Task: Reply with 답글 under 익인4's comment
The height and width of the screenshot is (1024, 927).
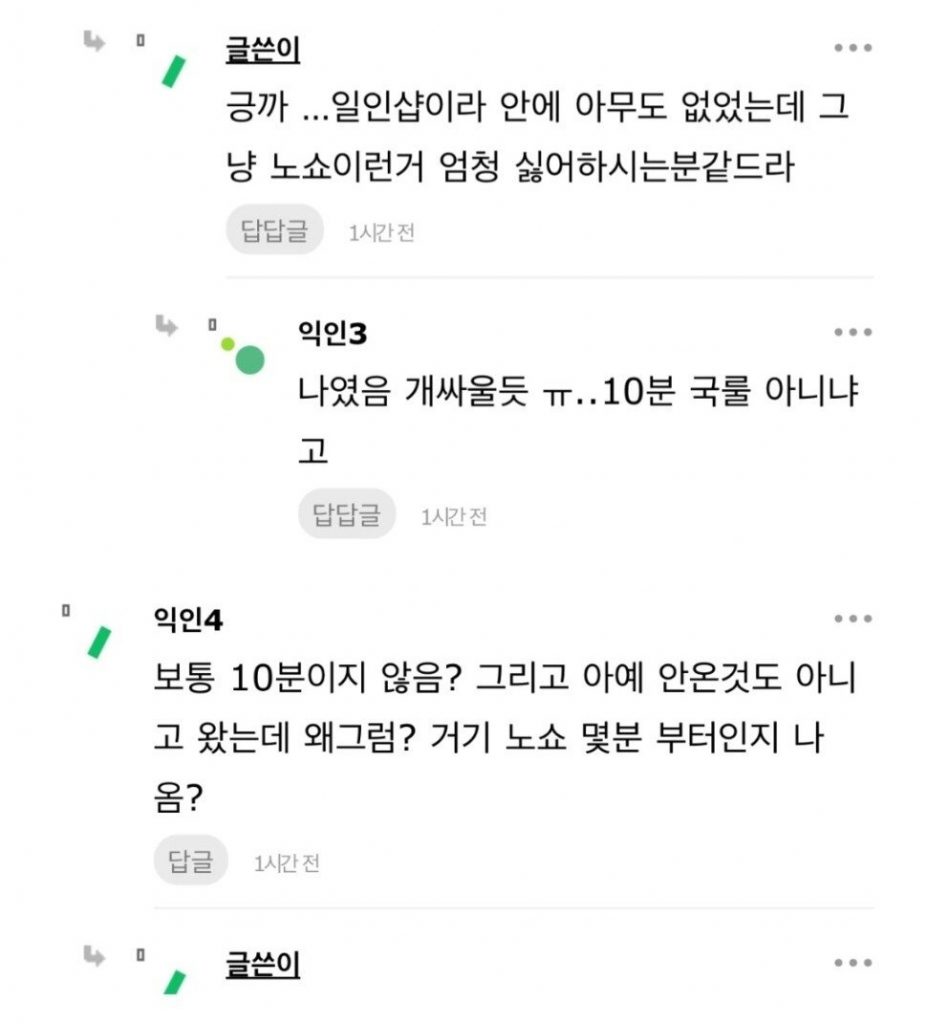Action: [x=190, y=861]
